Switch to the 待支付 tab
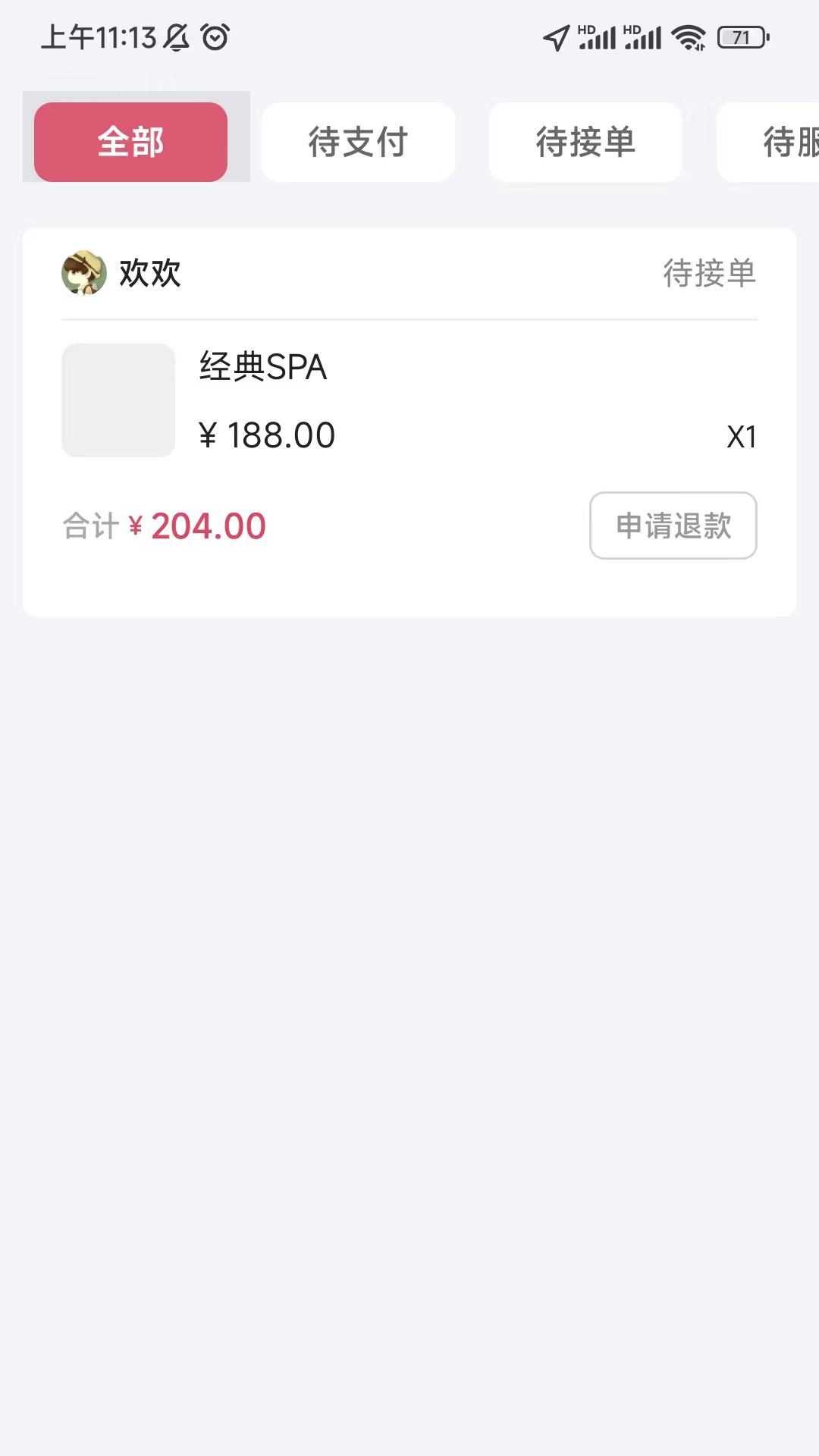 click(x=358, y=142)
